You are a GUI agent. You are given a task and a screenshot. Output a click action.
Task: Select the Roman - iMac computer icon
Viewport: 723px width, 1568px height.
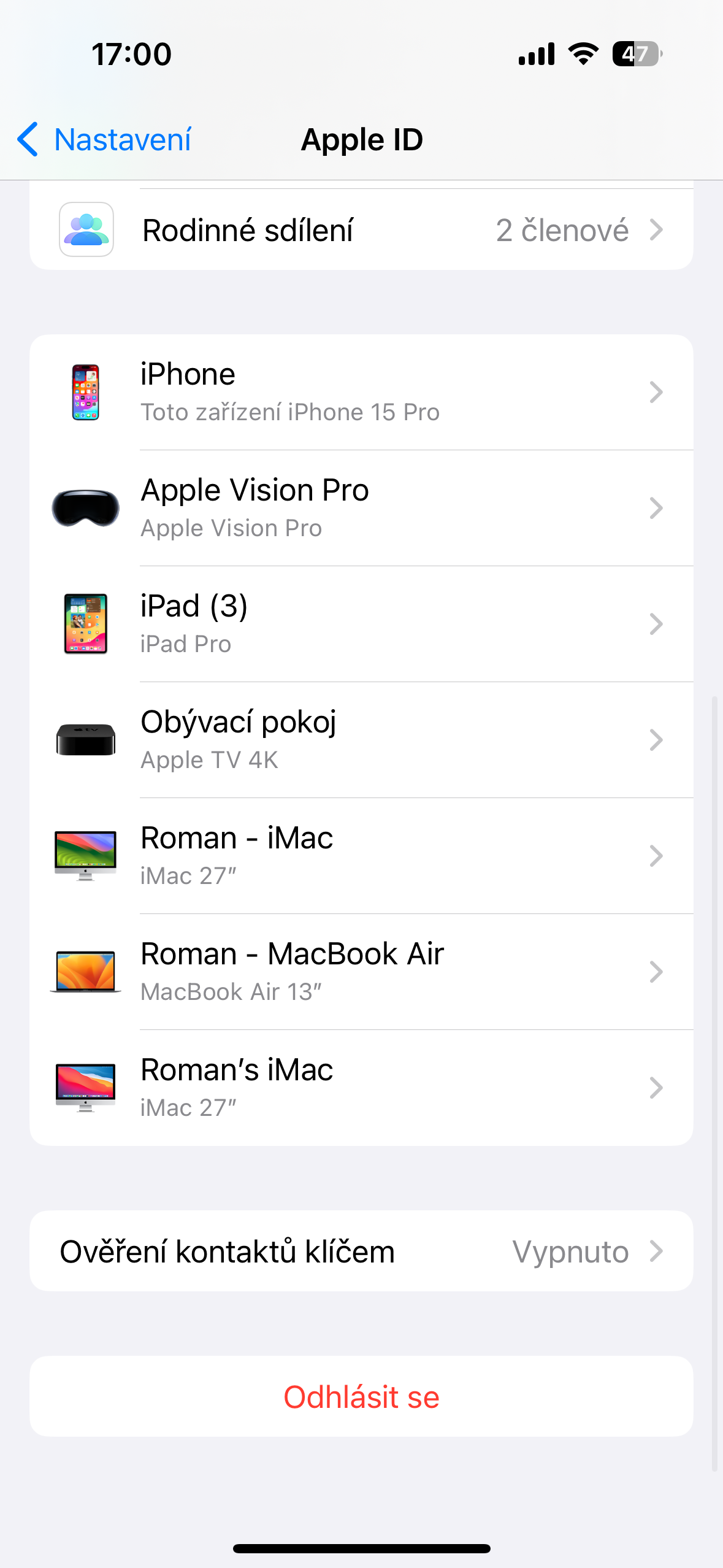pyautogui.click(x=86, y=855)
